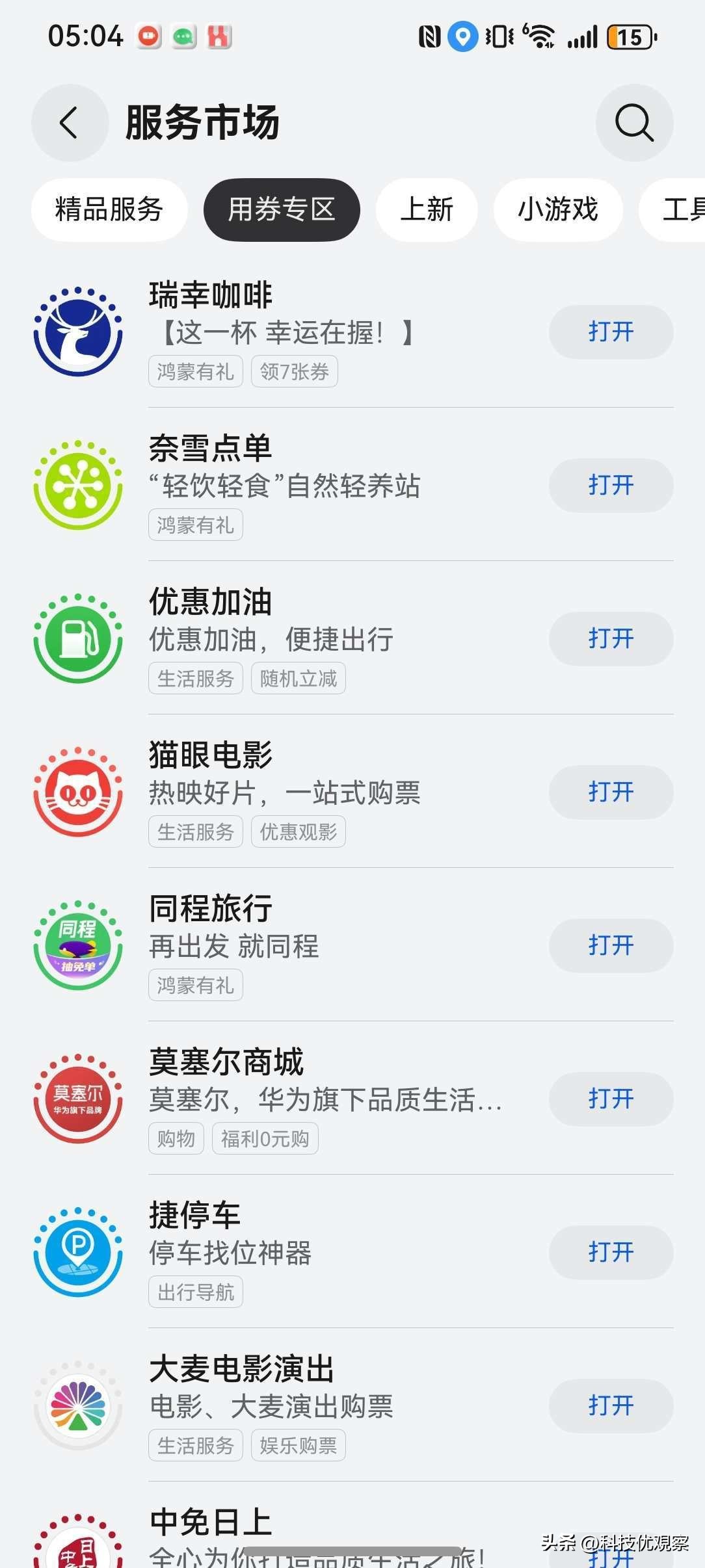Switch to the 上新 tab
The height and width of the screenshot is (1568, 705).
[427, 210]
